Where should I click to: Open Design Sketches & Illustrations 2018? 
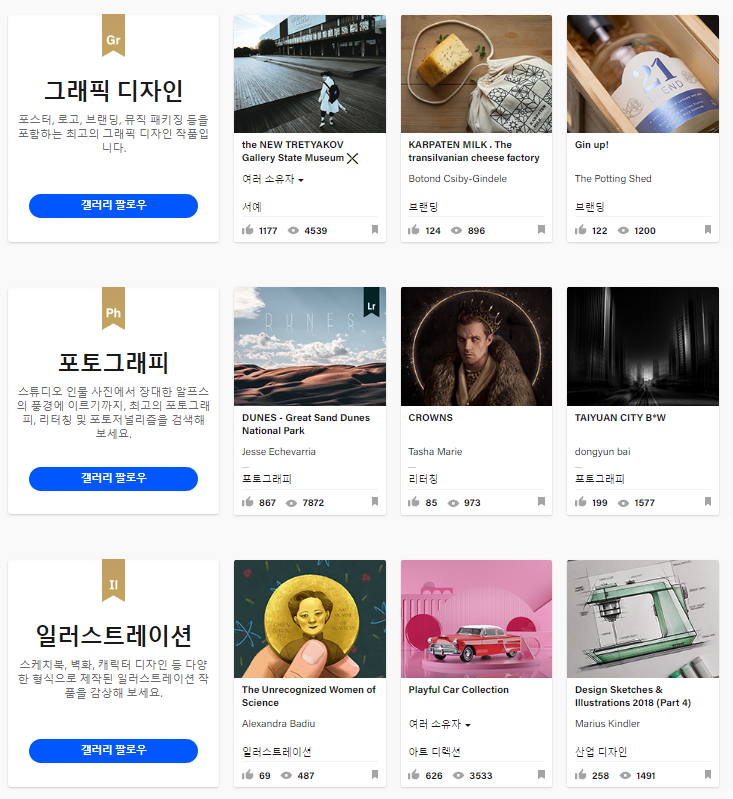click(x=642, y=618)
